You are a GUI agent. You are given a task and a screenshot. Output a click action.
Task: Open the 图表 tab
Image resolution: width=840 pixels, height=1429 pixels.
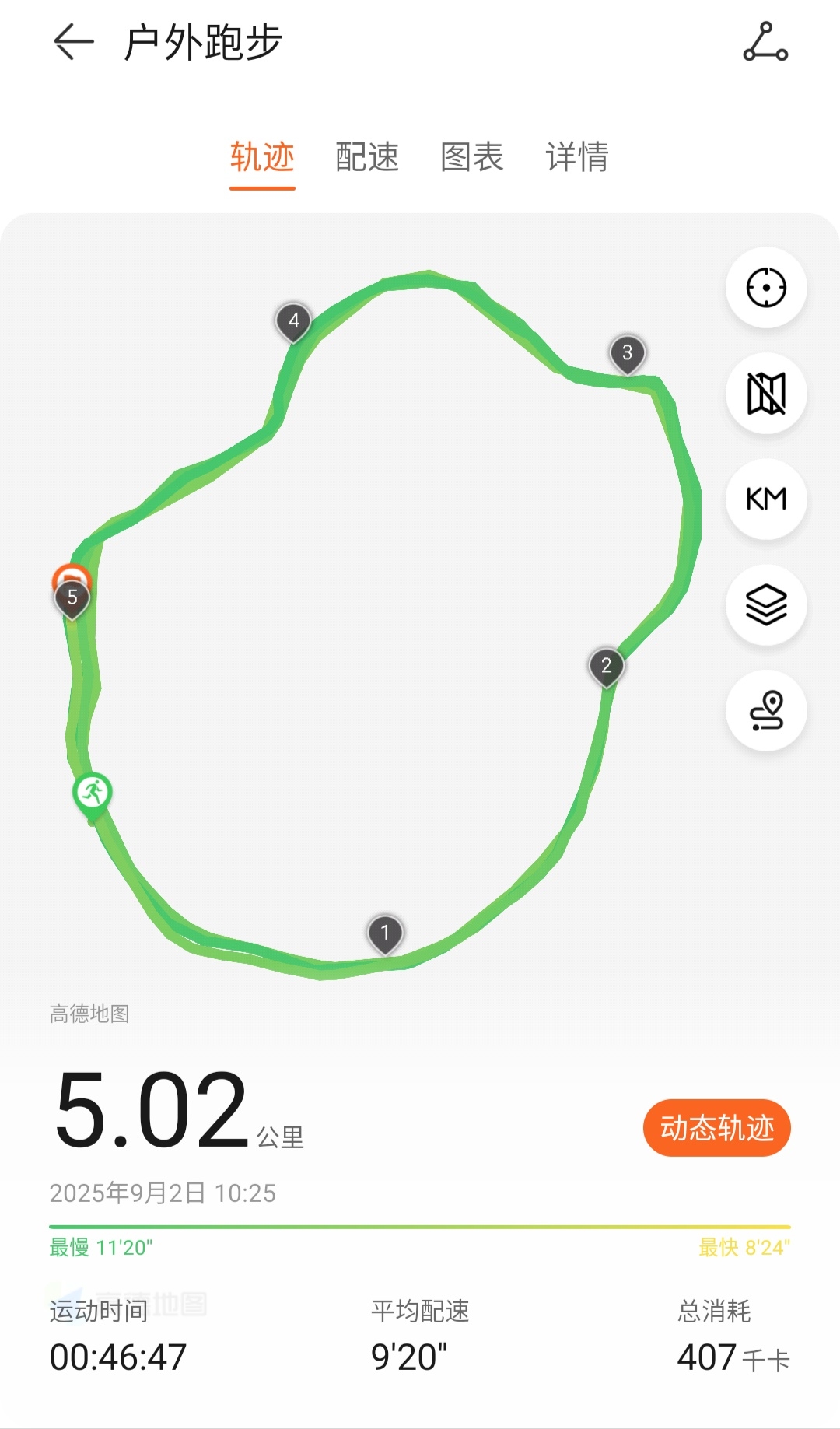click(472, 157)
